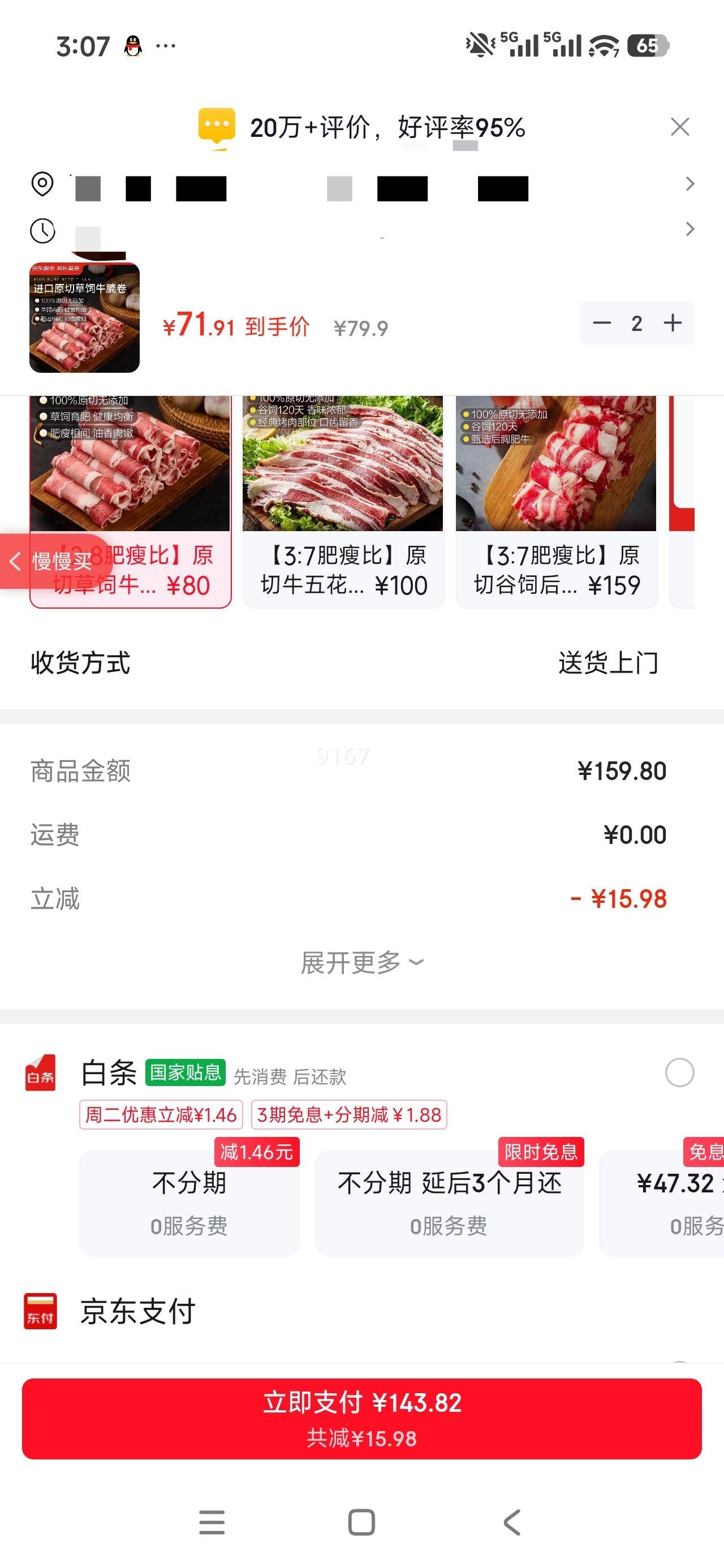
Task: Select 白条 as the payment method
Action: tap(679, 1073)
